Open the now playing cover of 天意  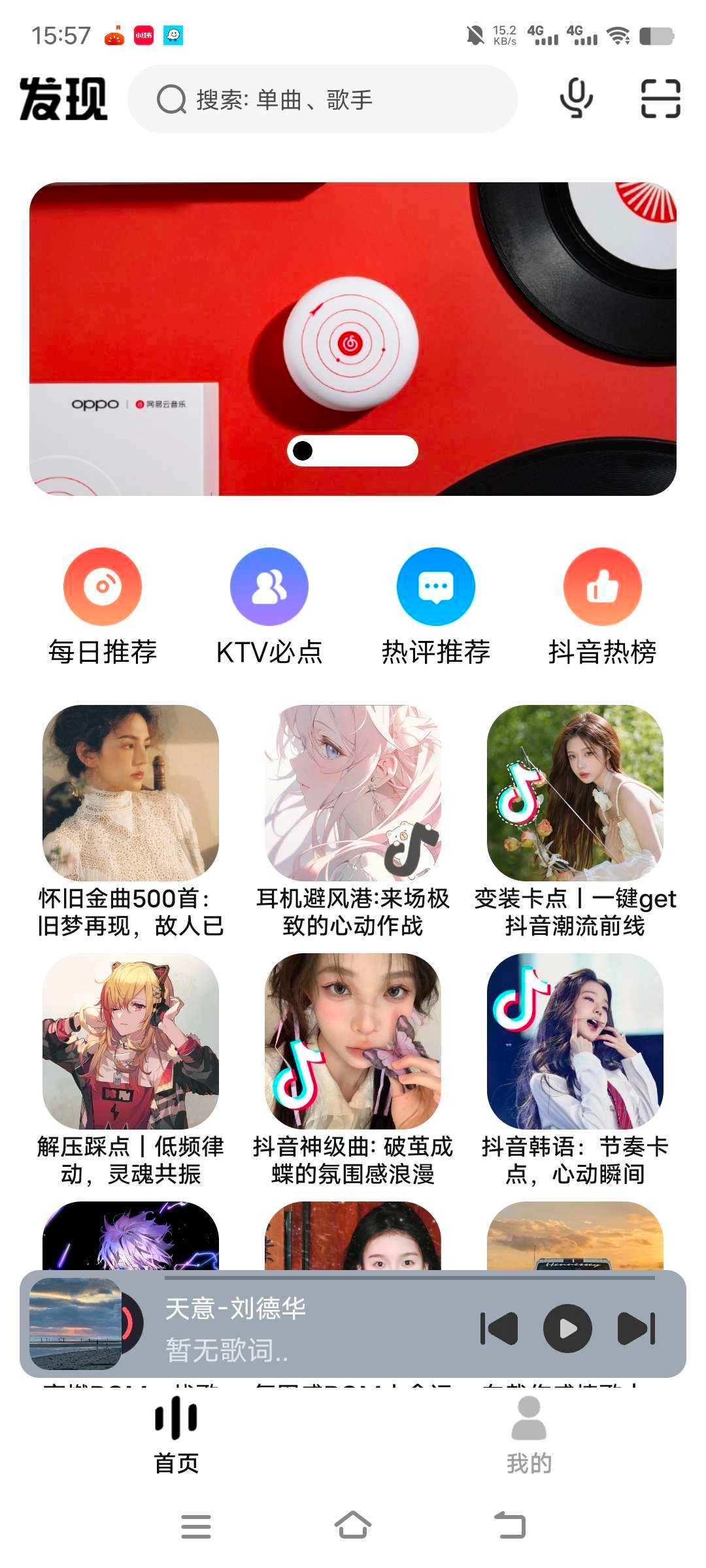pyautogui.click(x=76, y=1324)
